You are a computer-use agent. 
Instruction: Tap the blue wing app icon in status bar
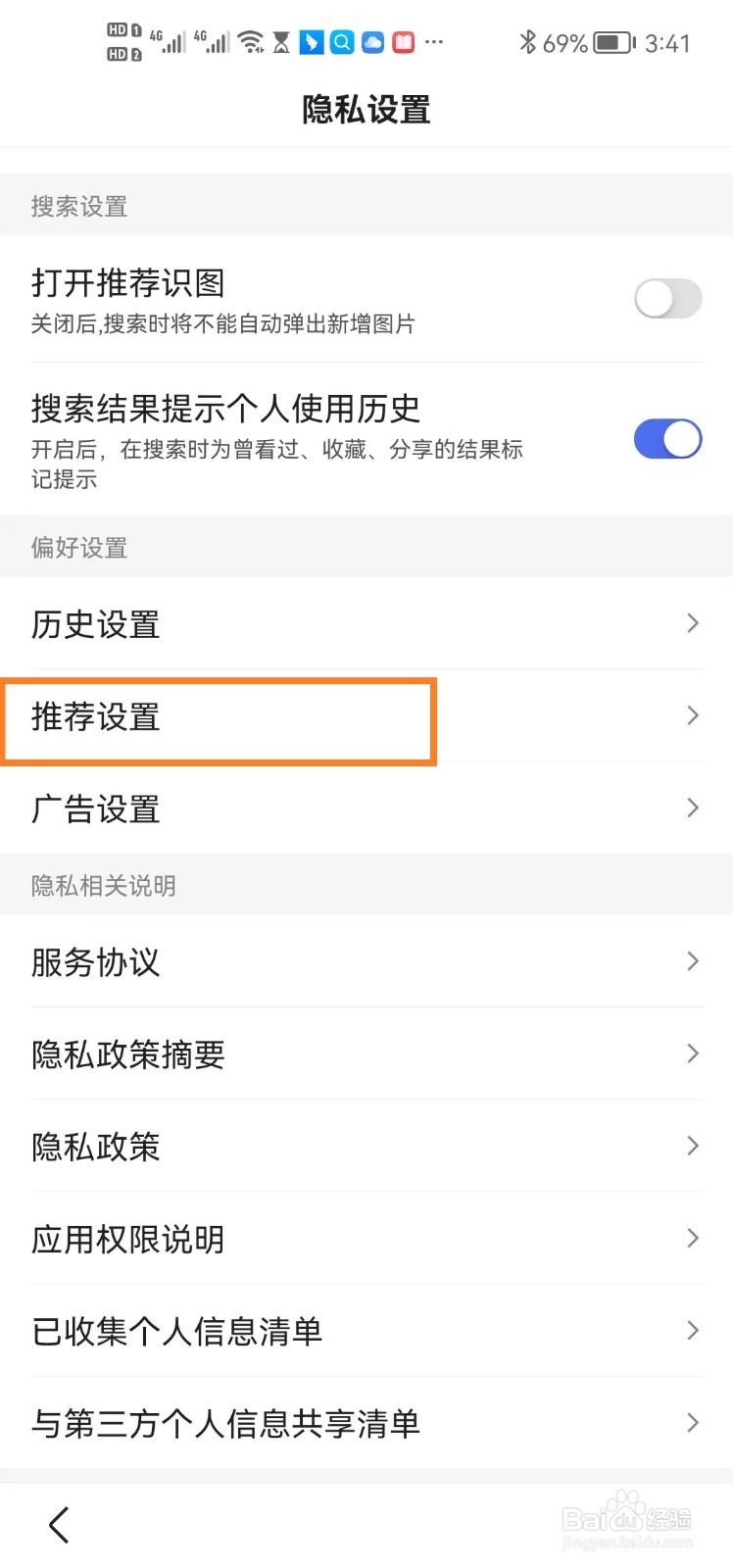[312, 42]
